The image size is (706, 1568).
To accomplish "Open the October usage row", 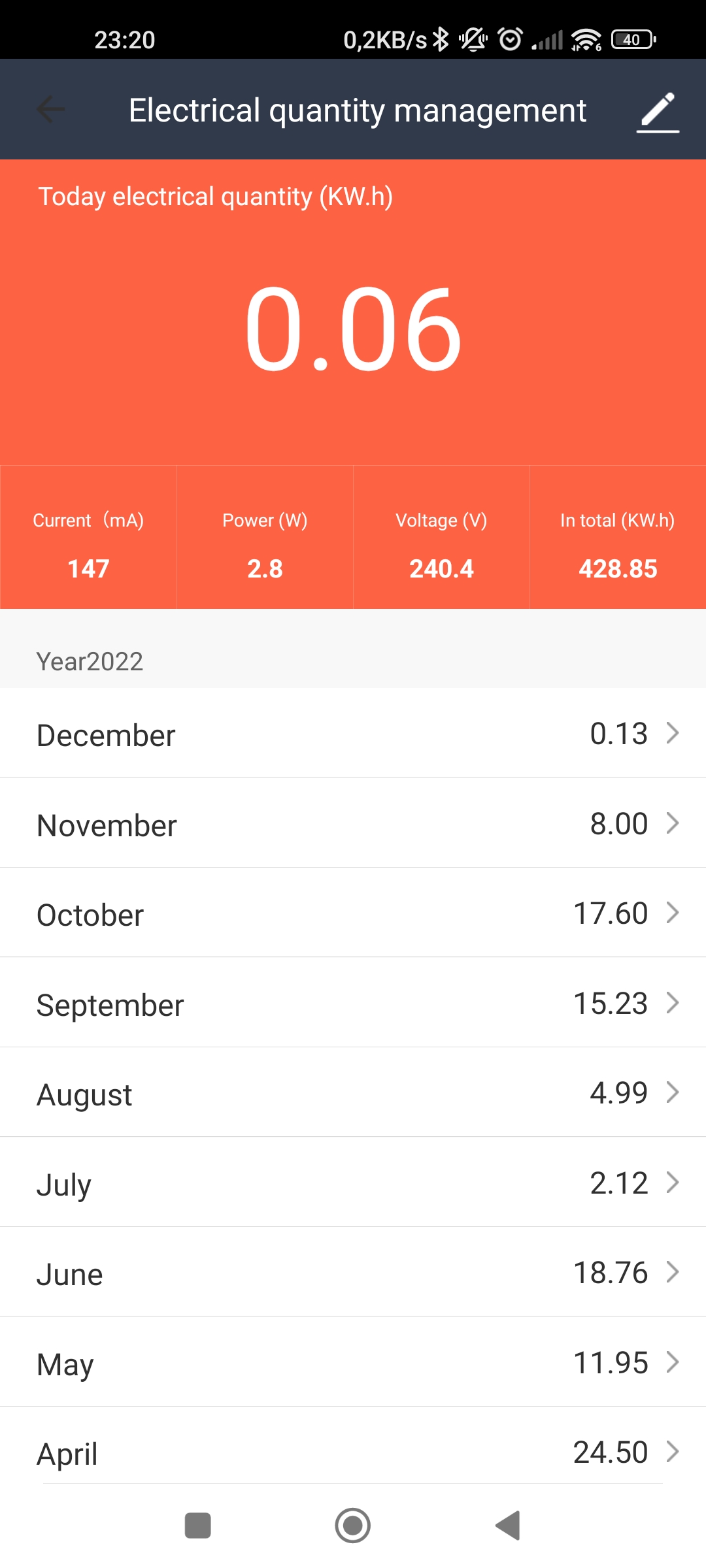I will [353, 913].
